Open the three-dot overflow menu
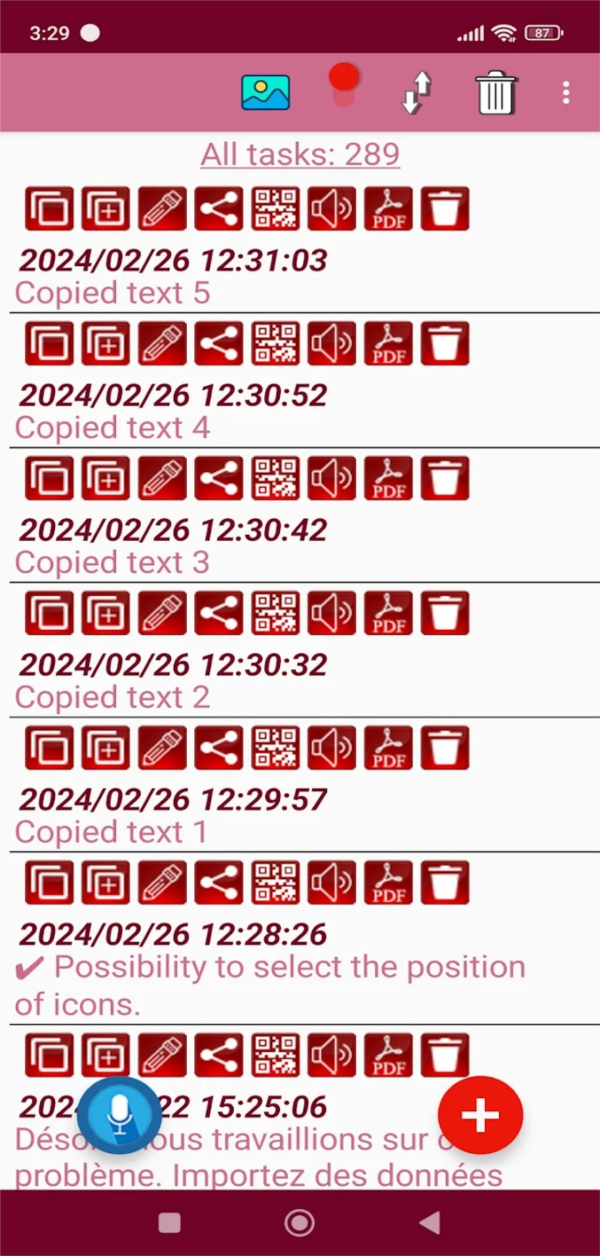Viewport: 600px width, 1256px height. [x=566, y=93]
